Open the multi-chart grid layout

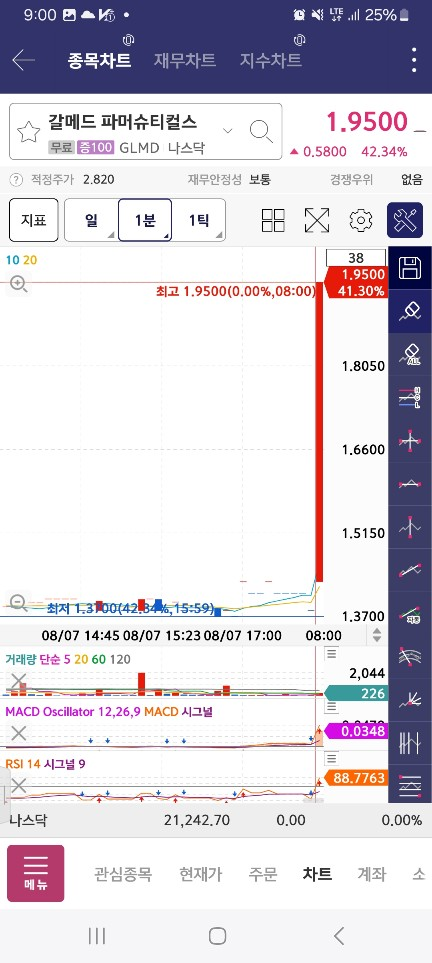point(273,220)
